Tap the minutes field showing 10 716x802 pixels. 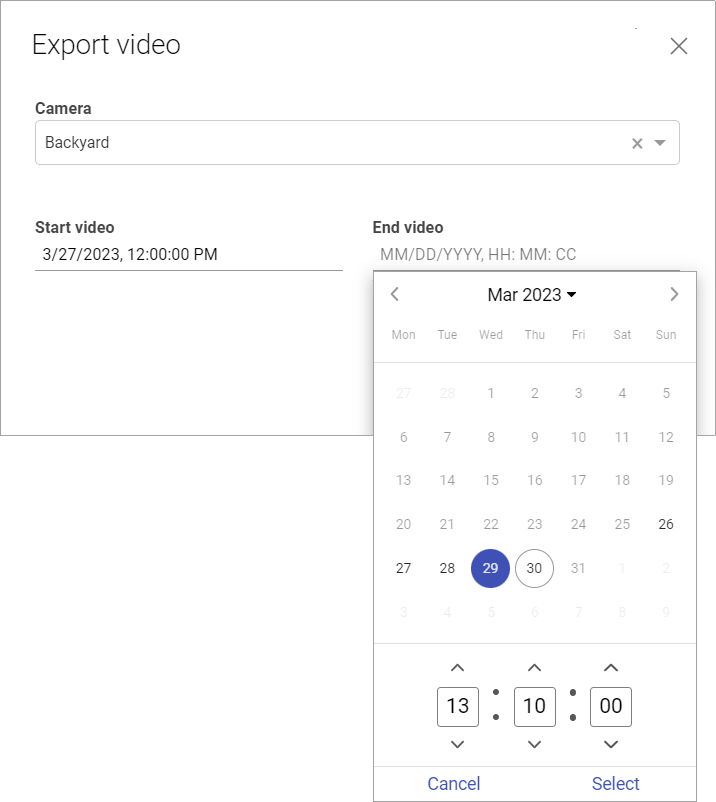coord(534,706)
